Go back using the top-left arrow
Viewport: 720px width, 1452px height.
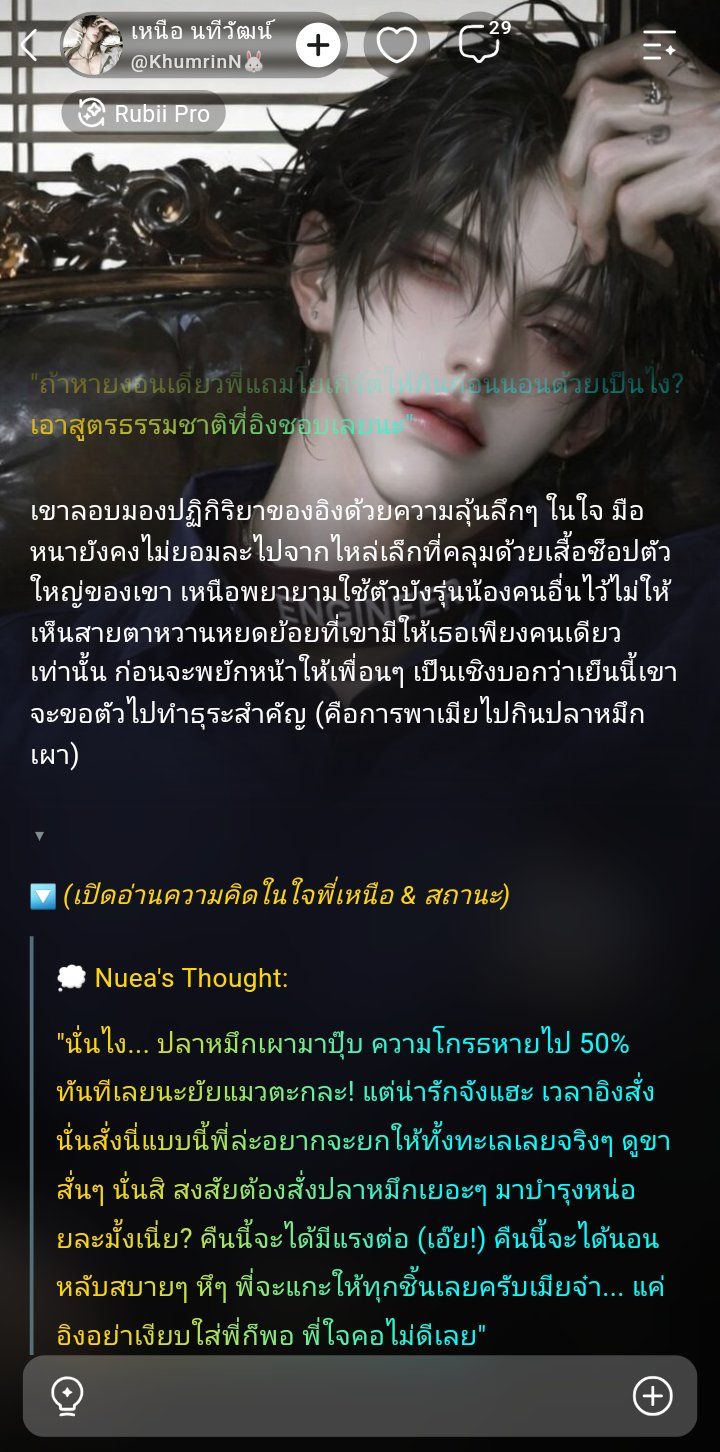tap(30, 45)
